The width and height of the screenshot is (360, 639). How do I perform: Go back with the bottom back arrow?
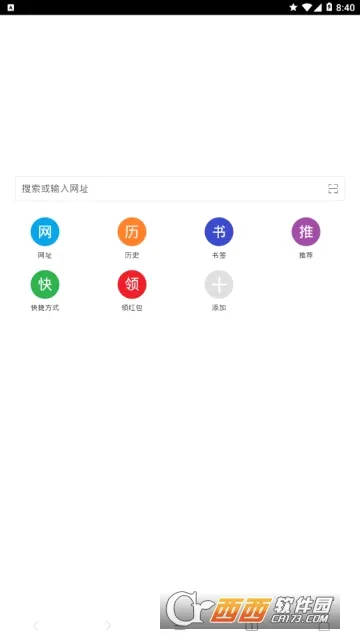(36, 625)
